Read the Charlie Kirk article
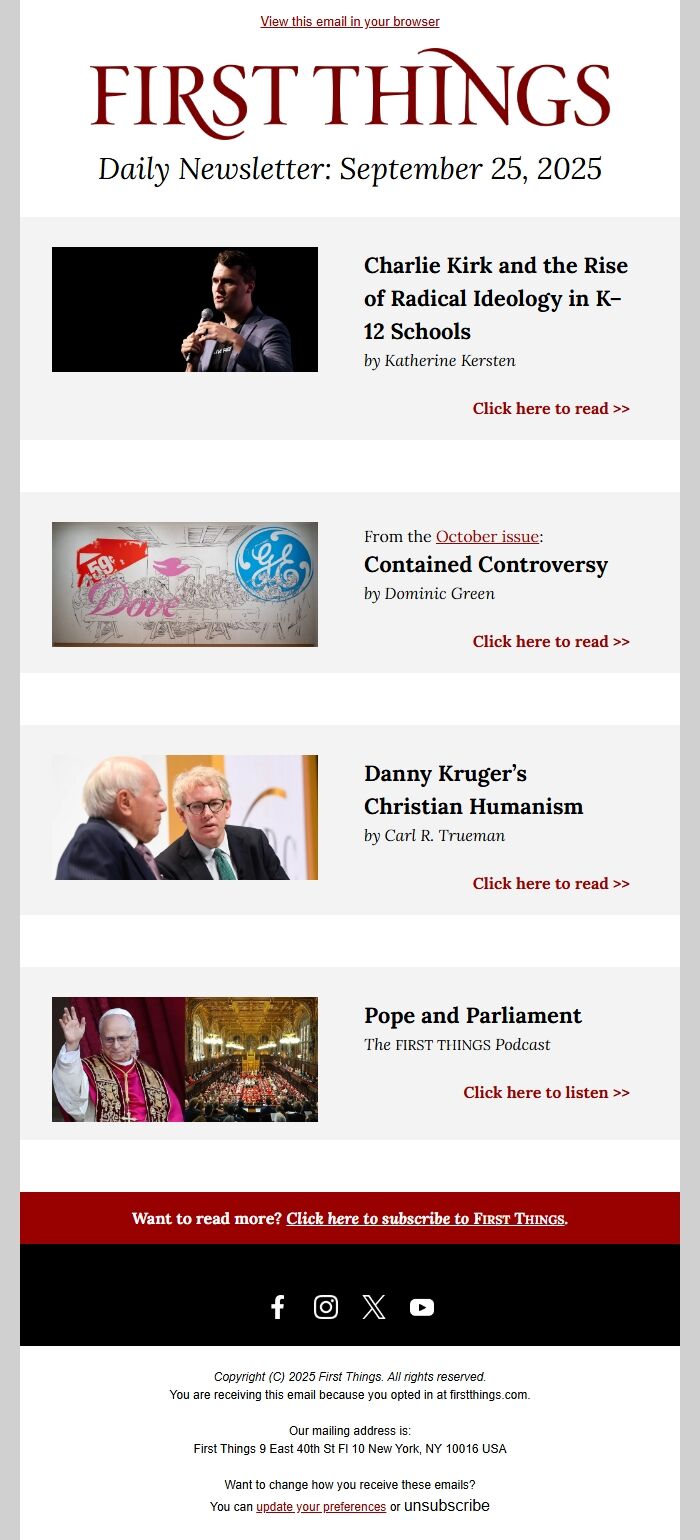The width and height of the screenshot is (700, 1540). click(x=551, y=409)
